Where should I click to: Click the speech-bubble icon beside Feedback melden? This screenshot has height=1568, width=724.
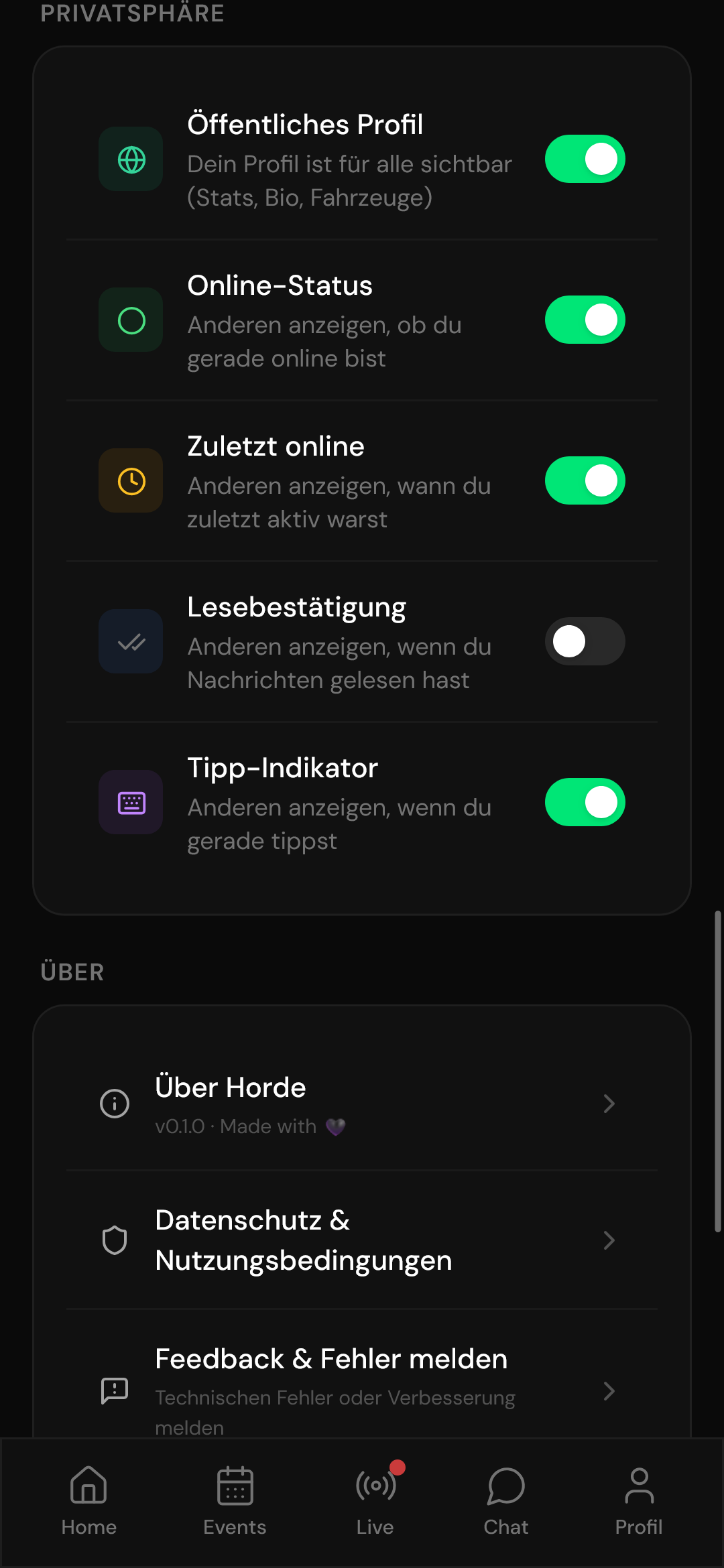click(114, 1390)
